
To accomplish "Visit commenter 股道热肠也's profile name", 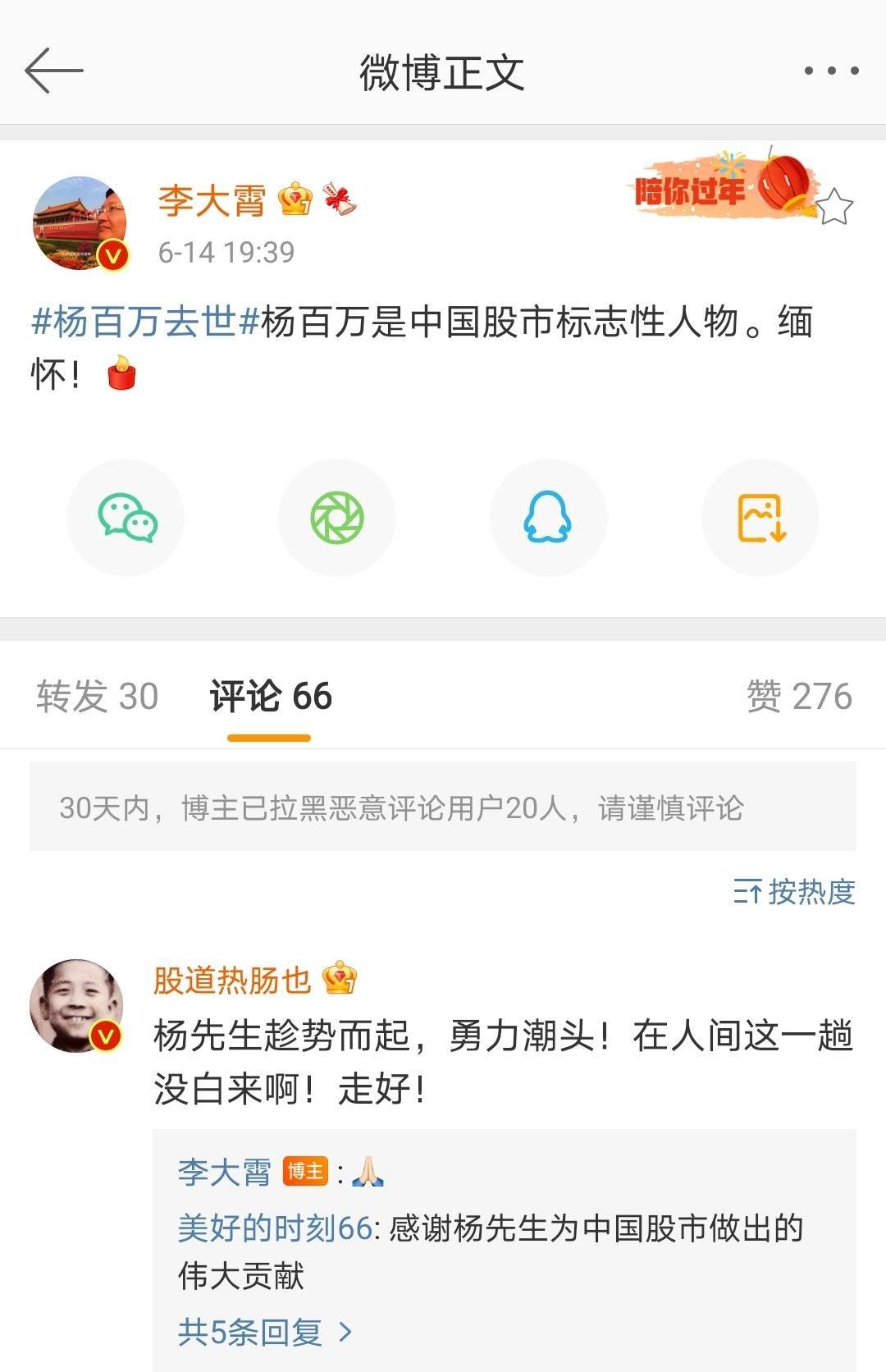I will click(x=232, y=980).
